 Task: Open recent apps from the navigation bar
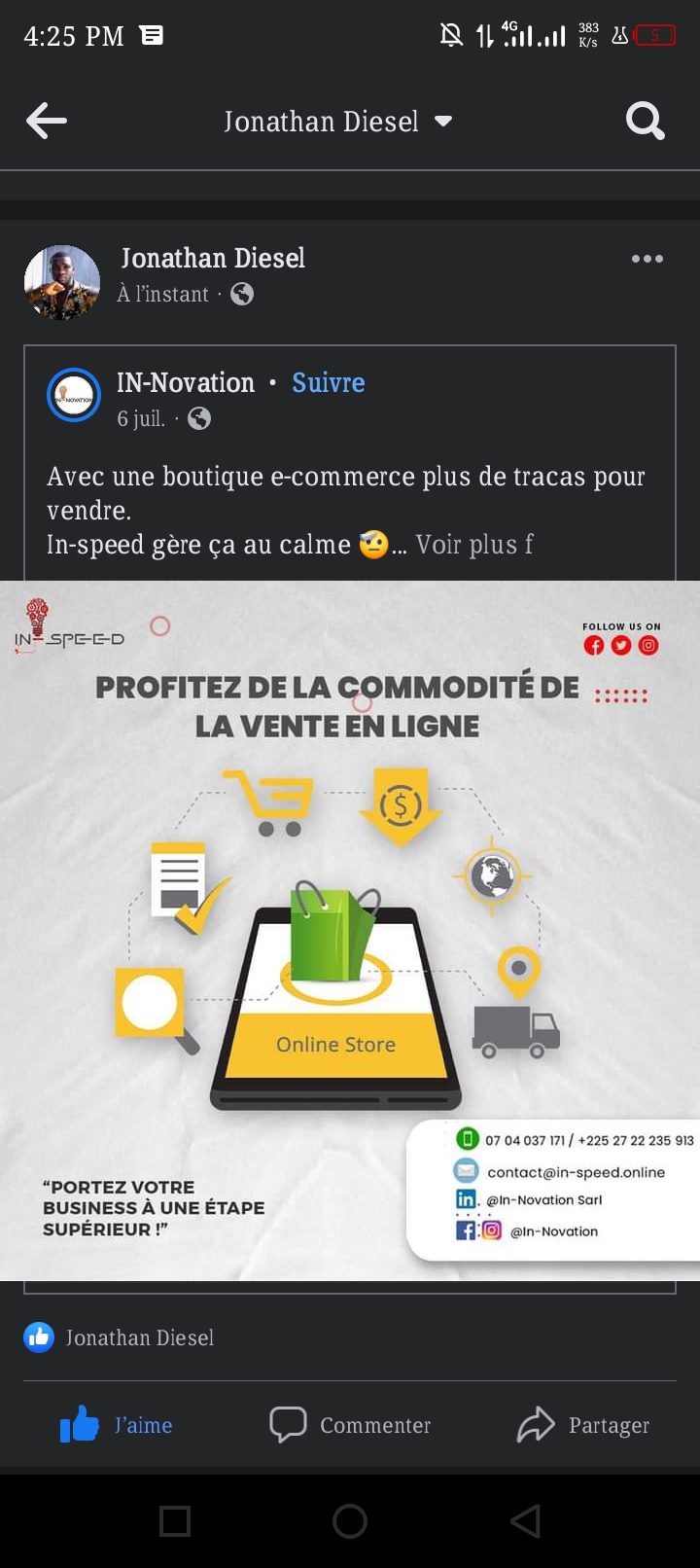click(175, 1521)
